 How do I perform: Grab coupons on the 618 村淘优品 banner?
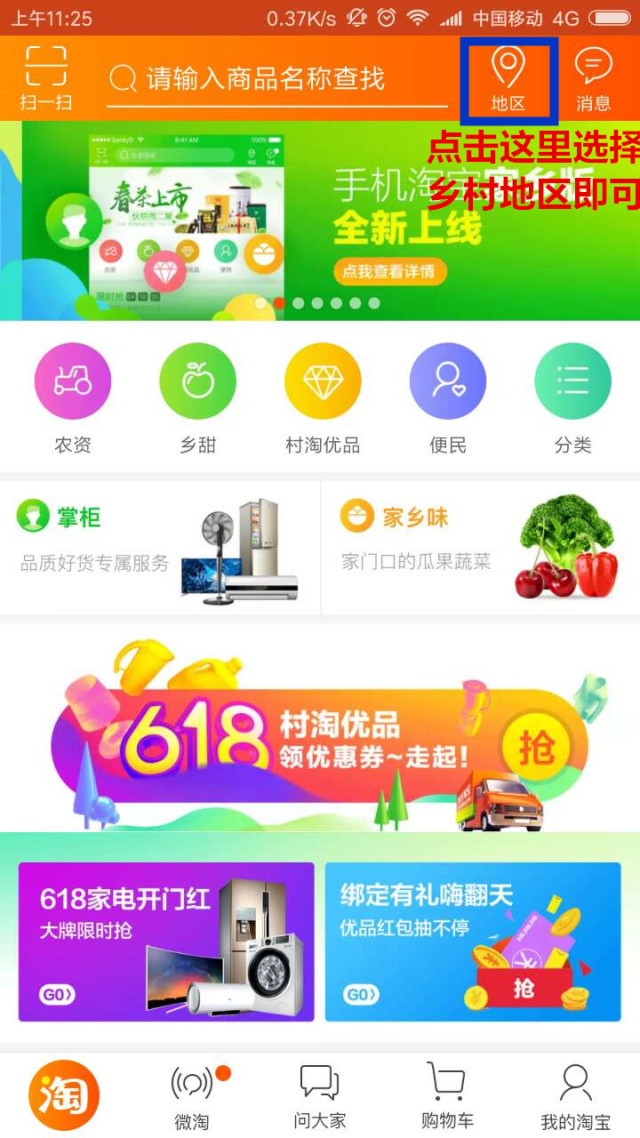536,746
